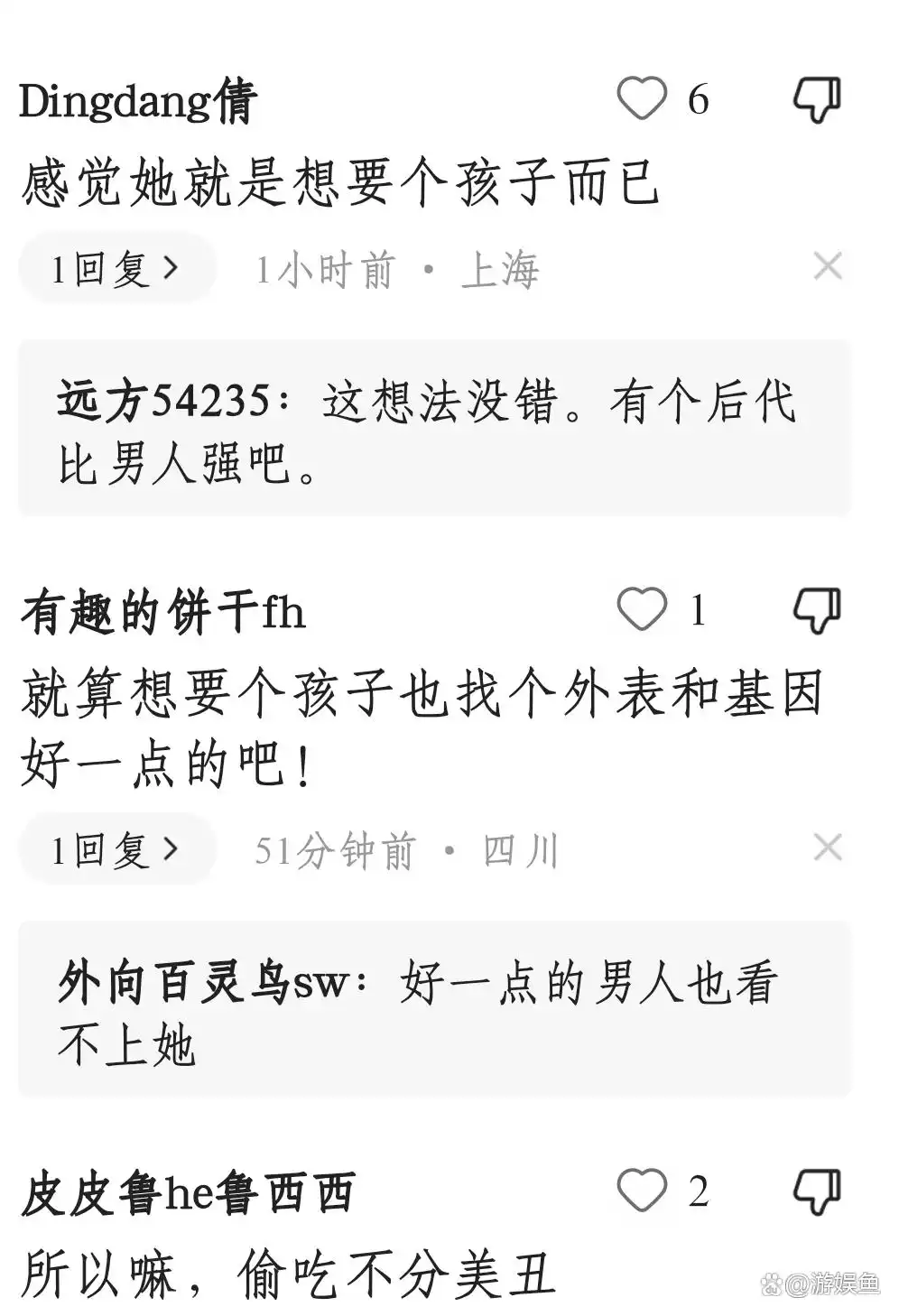Open the reply from 外向百灵鸟sw

[433, 1011]
